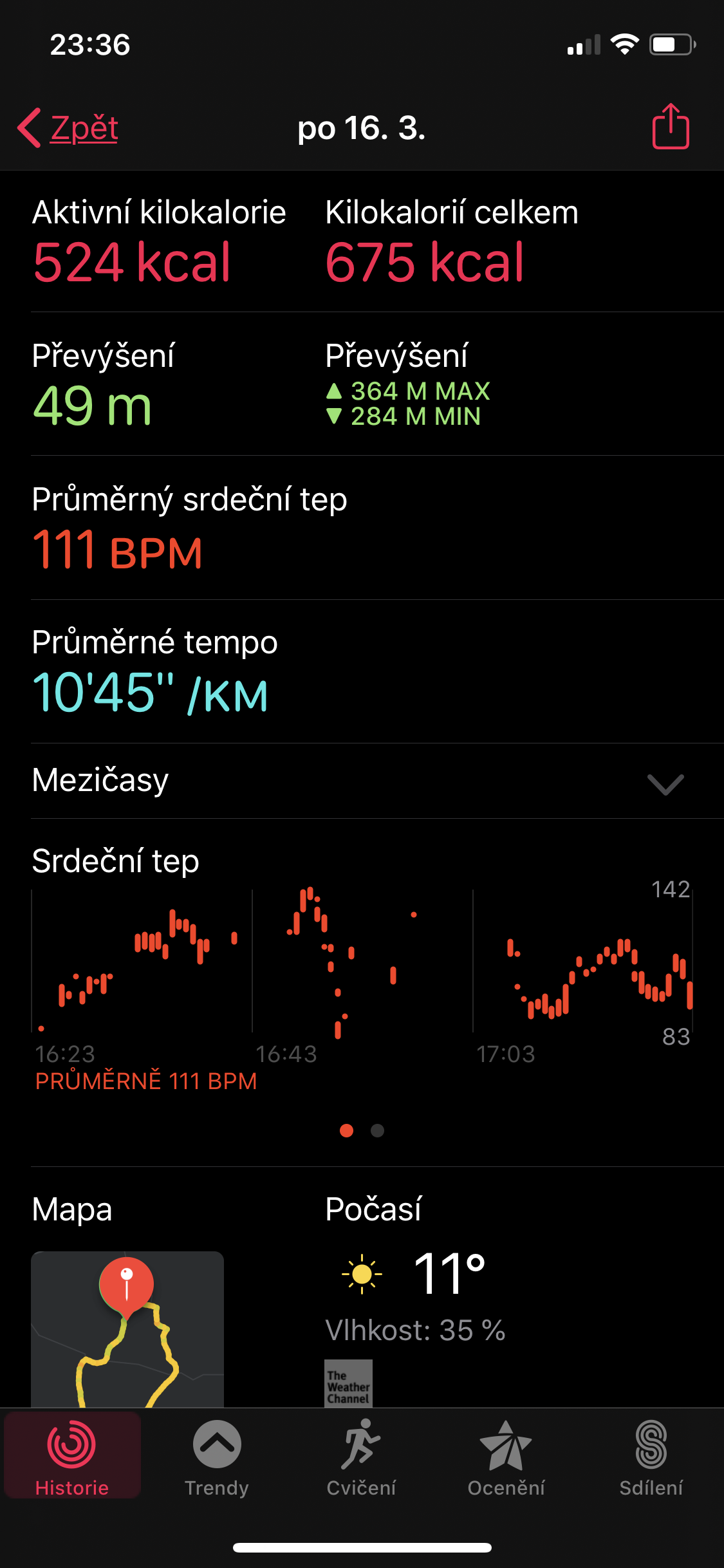
Task: Go back with the Zpět button
Action: [68, 128]
